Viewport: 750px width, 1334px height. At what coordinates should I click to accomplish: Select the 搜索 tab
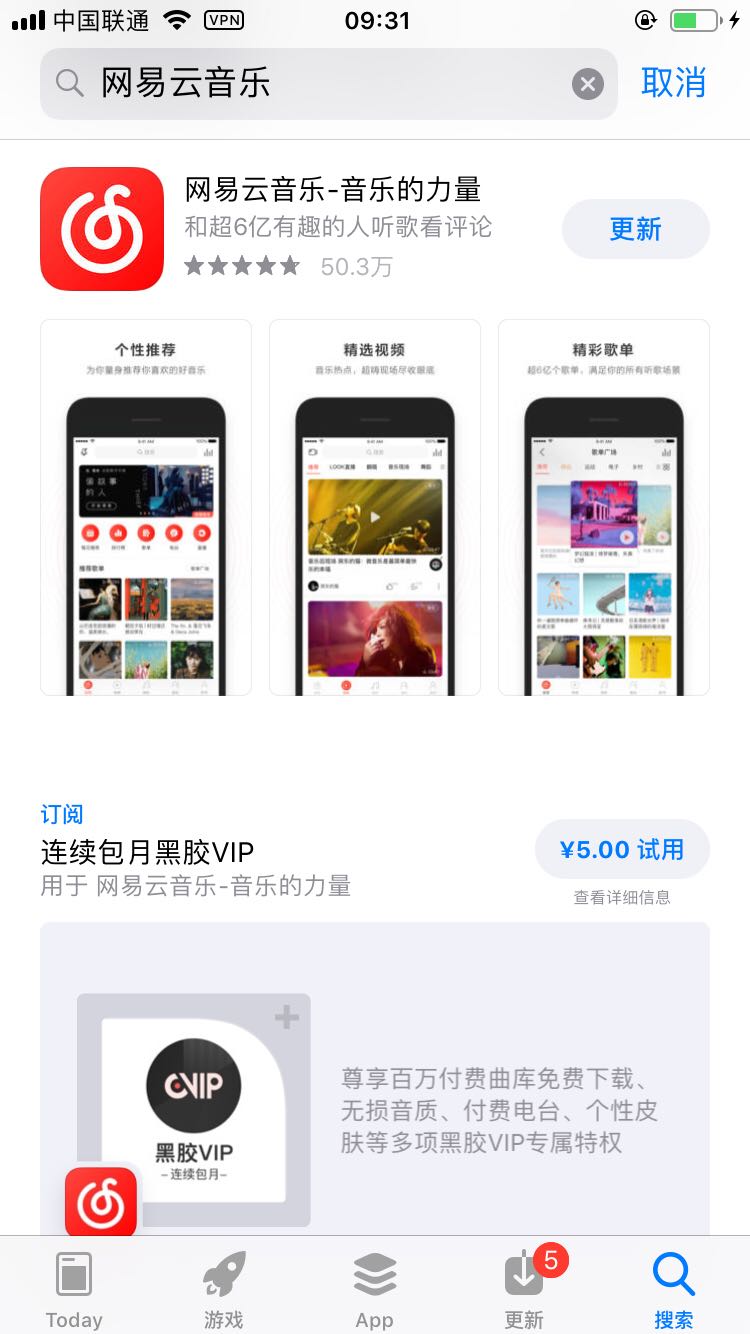673,1289
